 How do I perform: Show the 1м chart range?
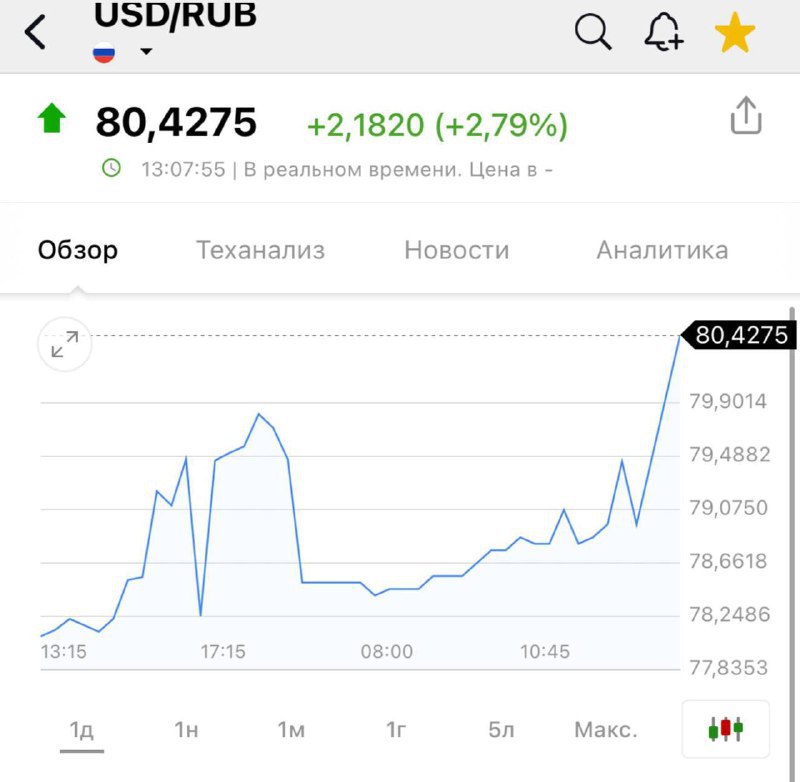291,730
